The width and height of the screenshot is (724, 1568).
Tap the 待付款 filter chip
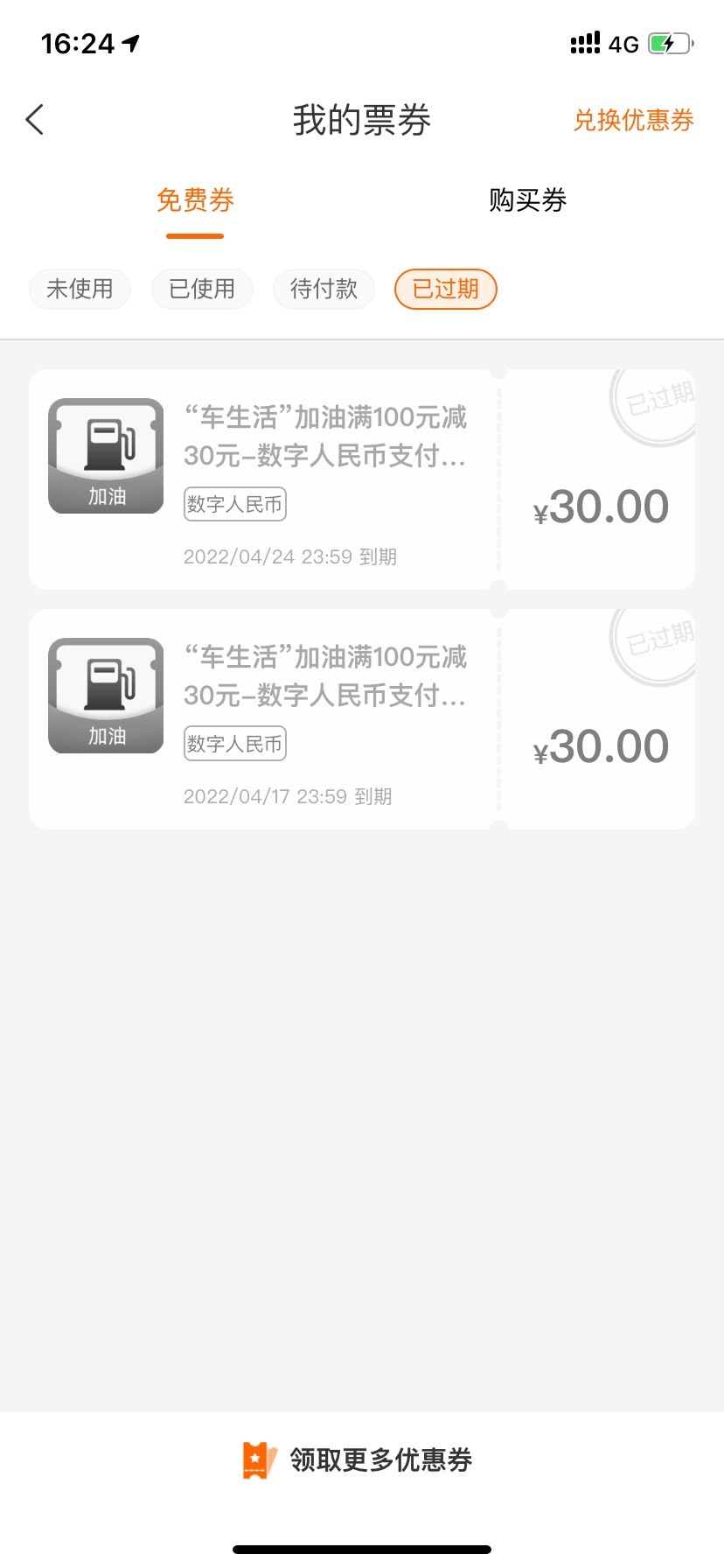pos(324,289)
